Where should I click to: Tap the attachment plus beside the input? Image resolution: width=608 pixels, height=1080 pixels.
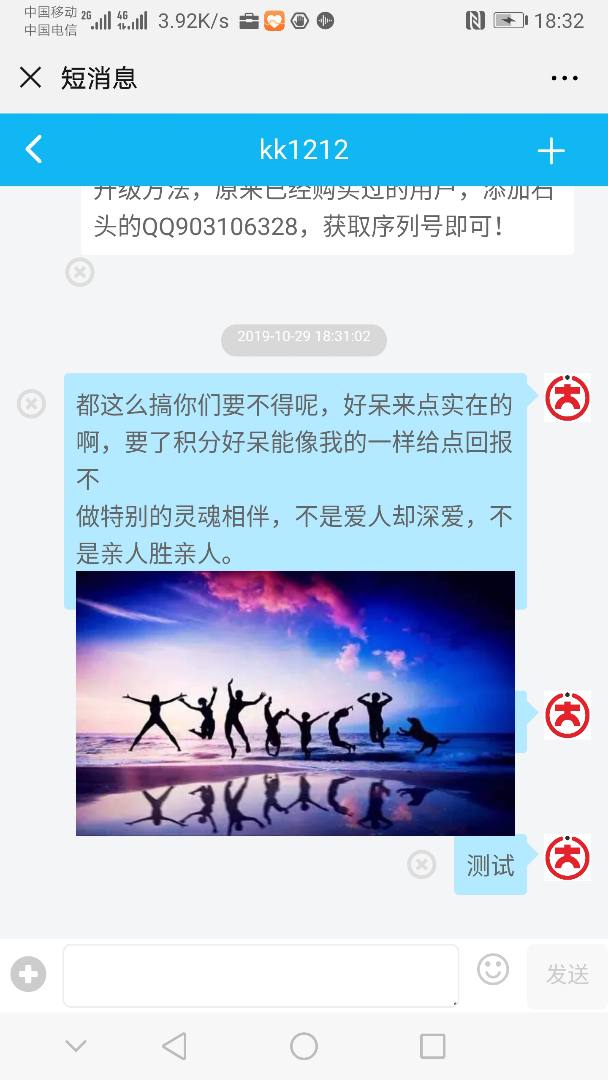28,973
